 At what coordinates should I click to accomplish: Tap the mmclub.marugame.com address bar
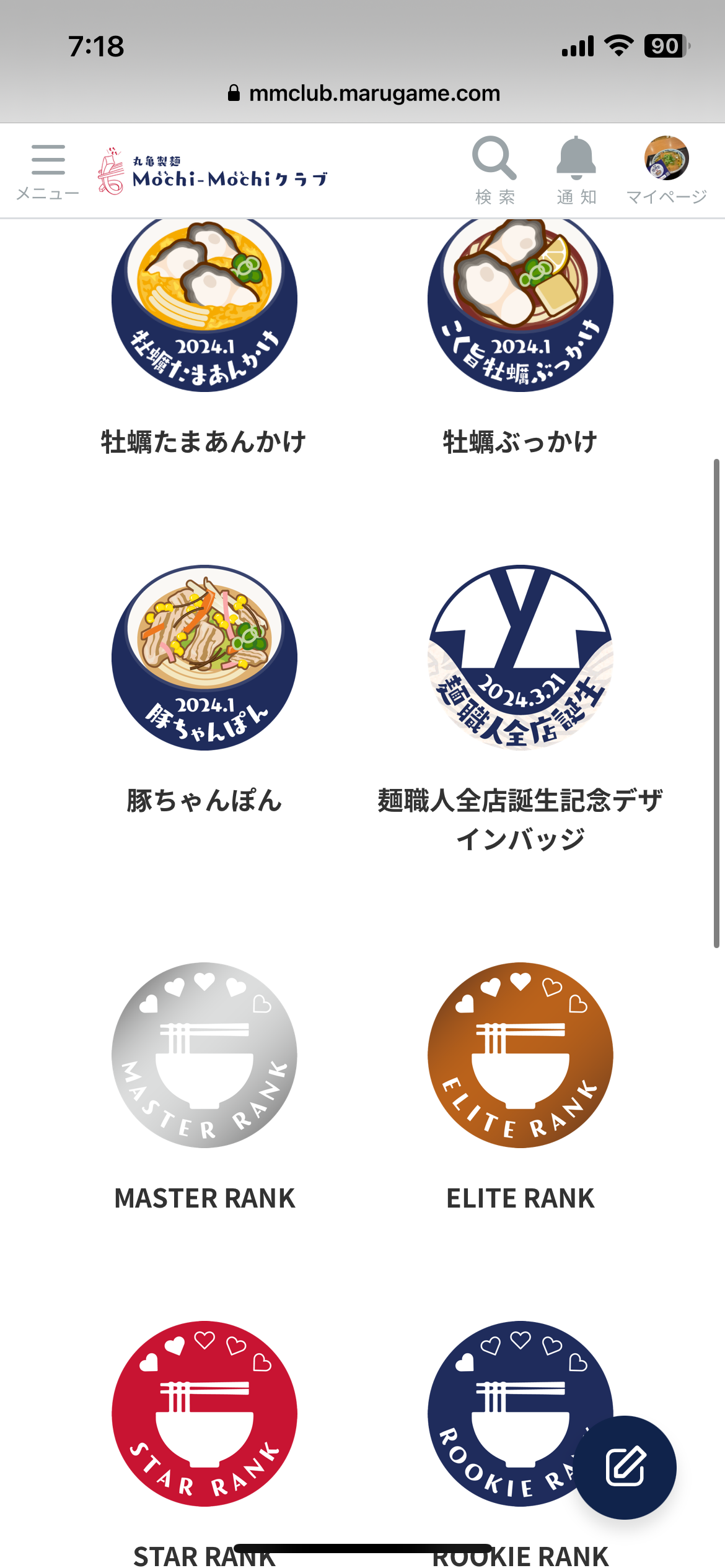coord(363,94)
